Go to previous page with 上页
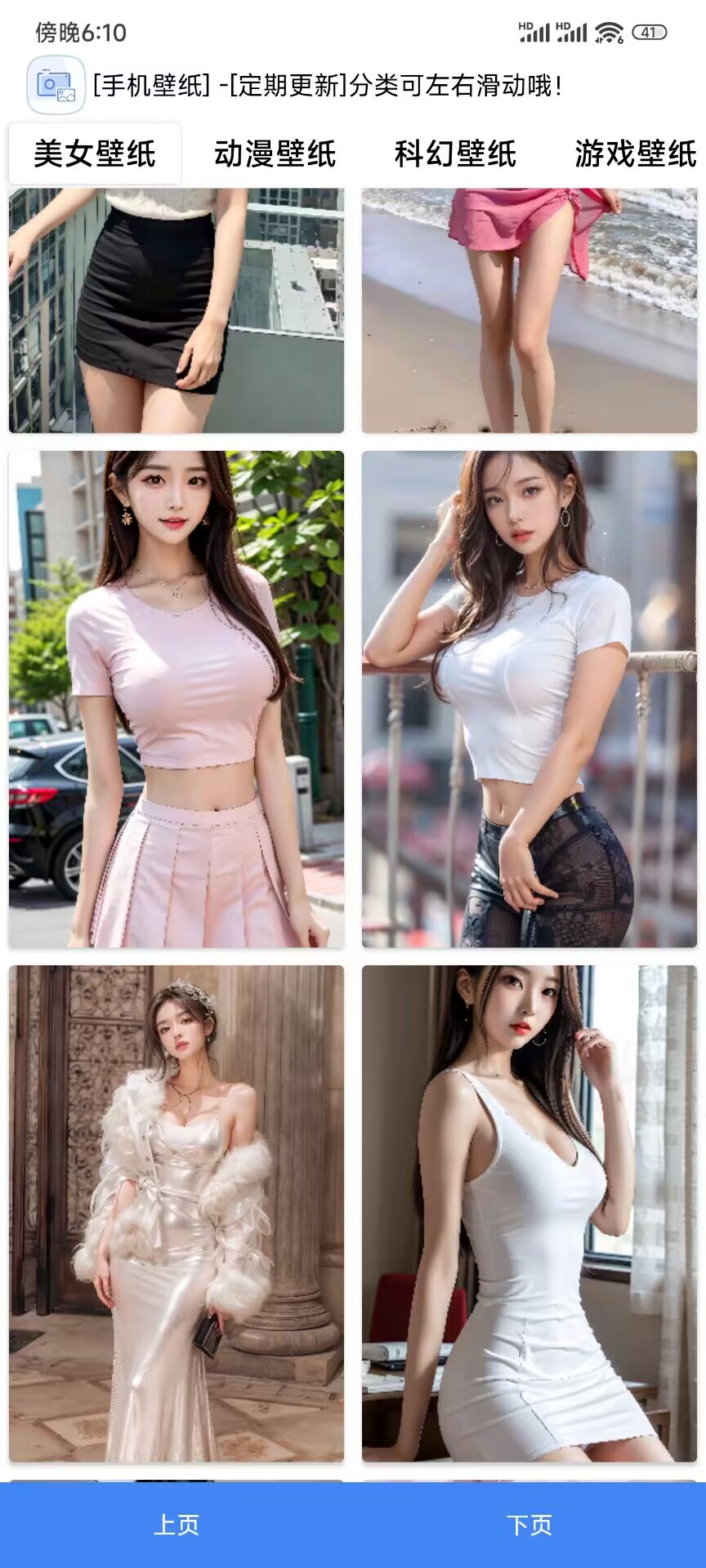The height and width of the screenshot is (1568, 706). click(176, 1525)
